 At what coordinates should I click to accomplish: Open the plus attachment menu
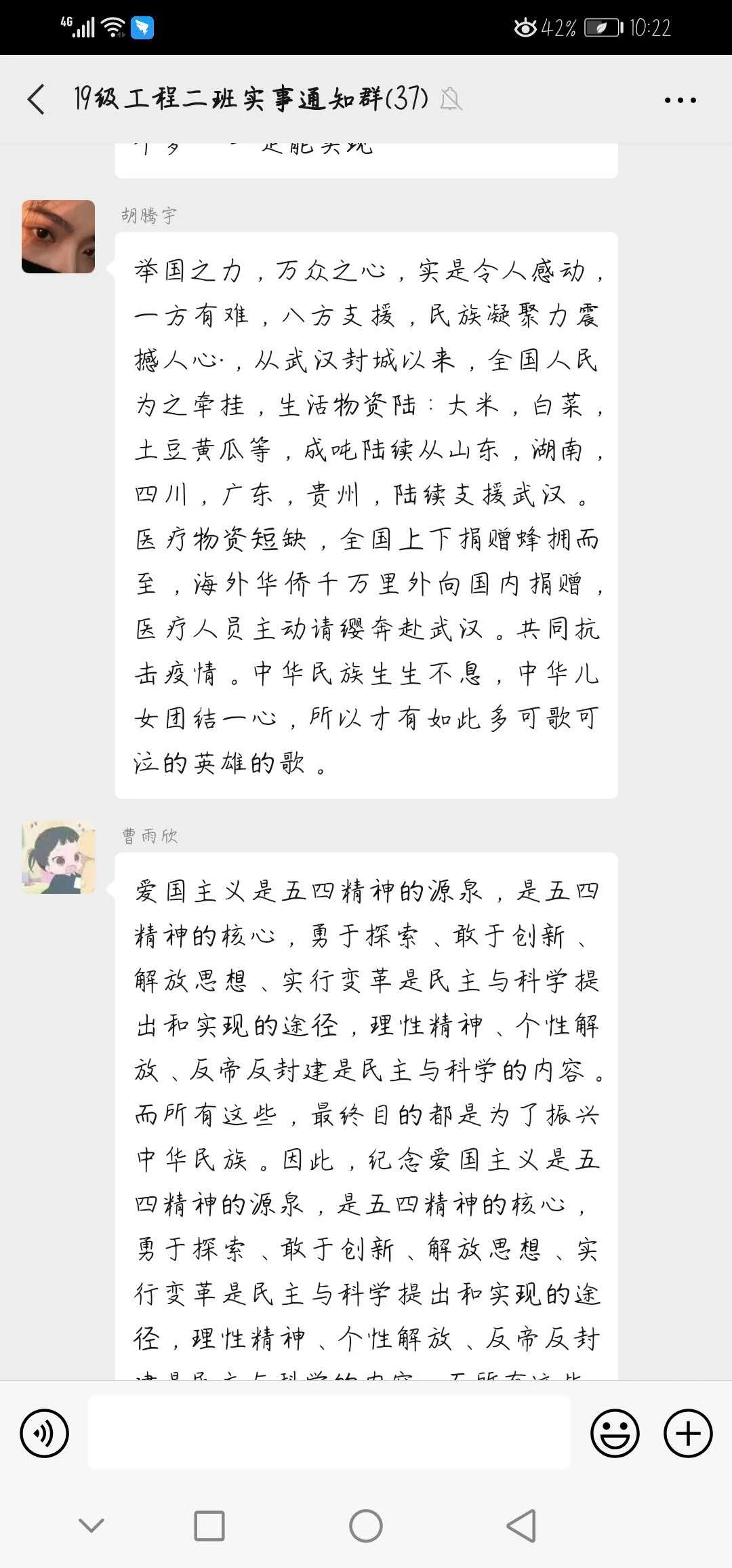pos(688,1433)
